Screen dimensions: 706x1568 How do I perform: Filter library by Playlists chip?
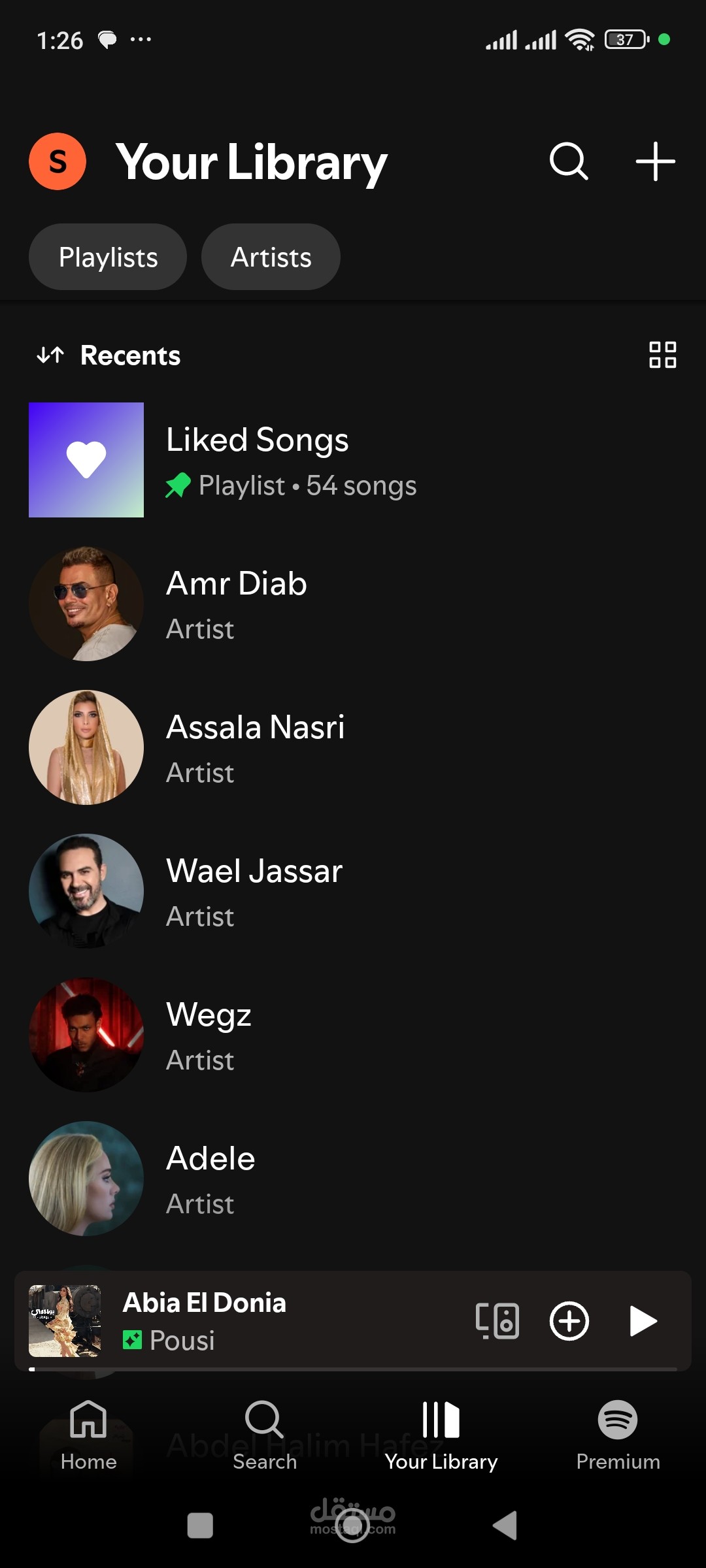point(108,257)
